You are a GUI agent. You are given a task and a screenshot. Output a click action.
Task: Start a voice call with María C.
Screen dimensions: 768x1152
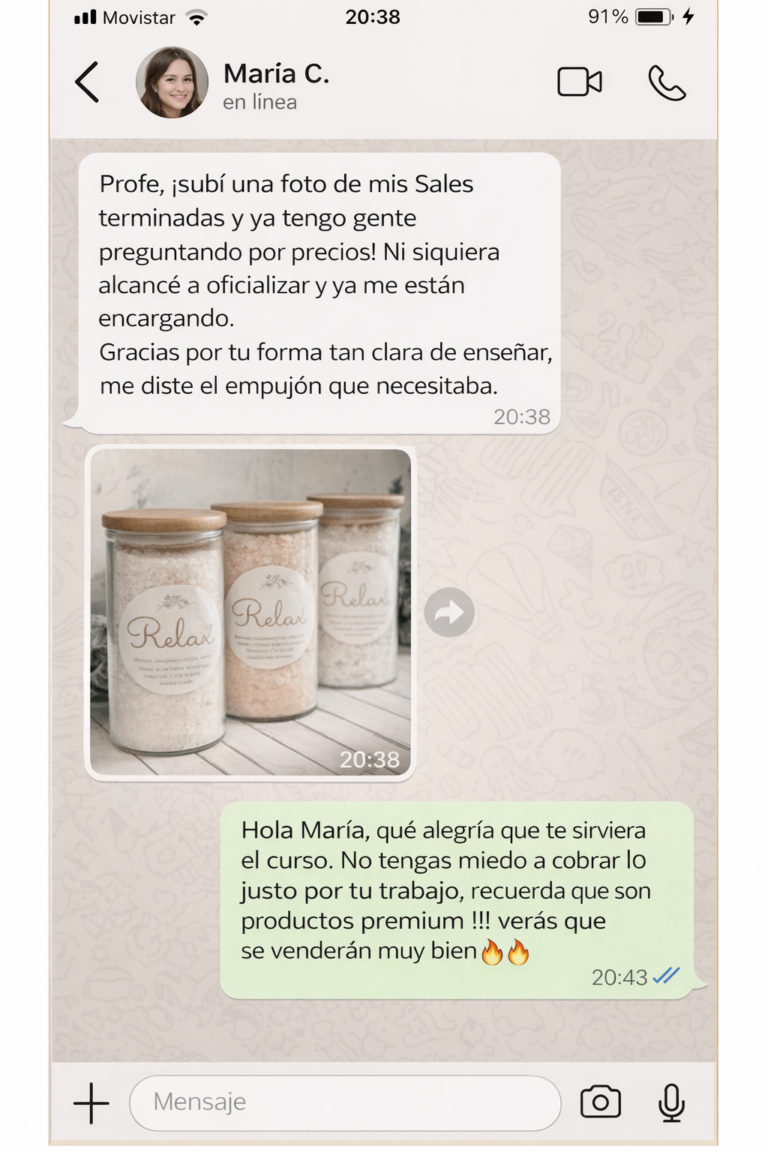666,83
